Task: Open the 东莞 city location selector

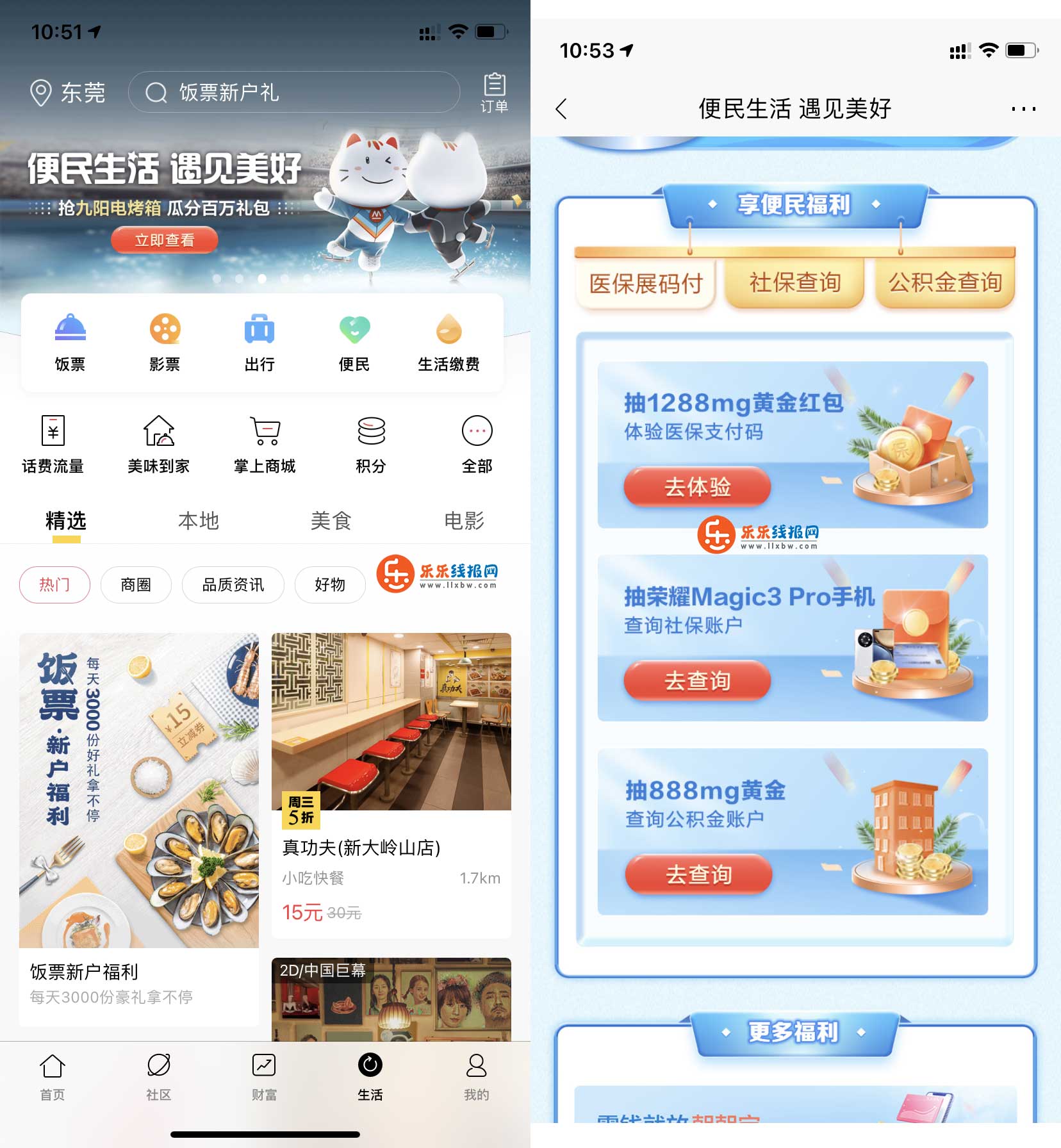Action: click(x=69, y=92)
